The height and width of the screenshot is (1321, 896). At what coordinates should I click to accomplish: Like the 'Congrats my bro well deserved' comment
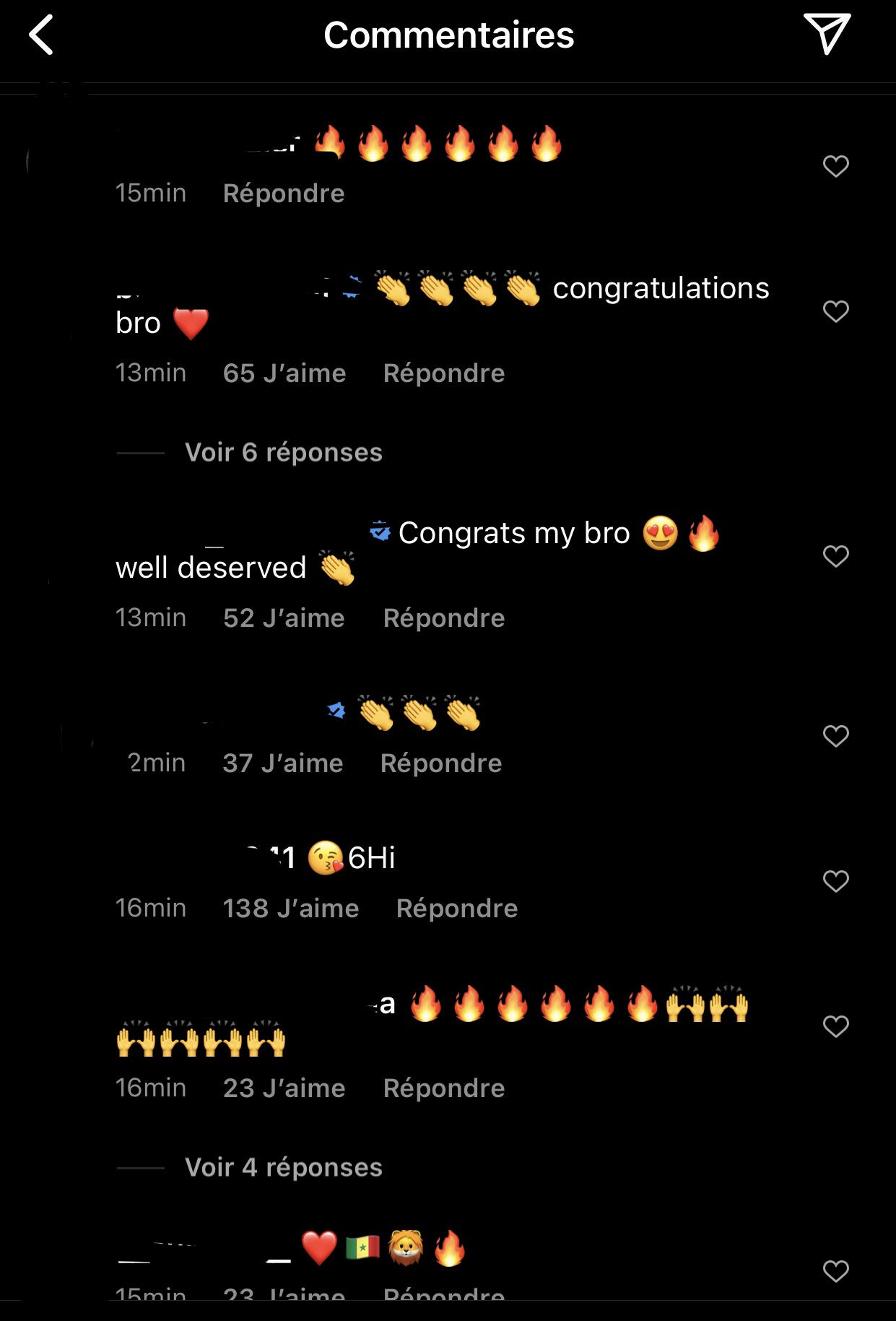click(835, 556)
